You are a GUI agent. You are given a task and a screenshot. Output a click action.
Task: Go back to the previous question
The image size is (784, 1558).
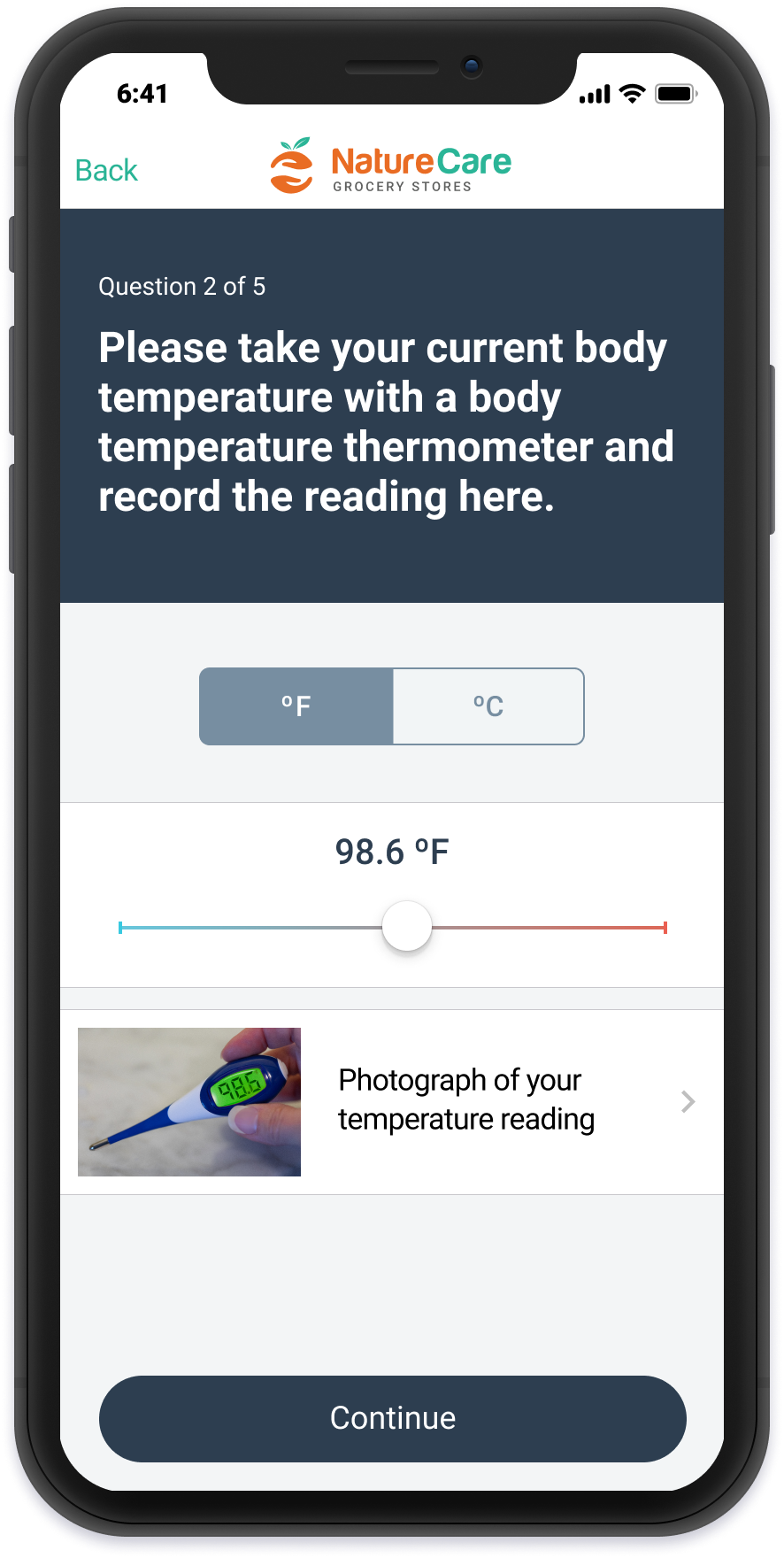click(106, 170)
